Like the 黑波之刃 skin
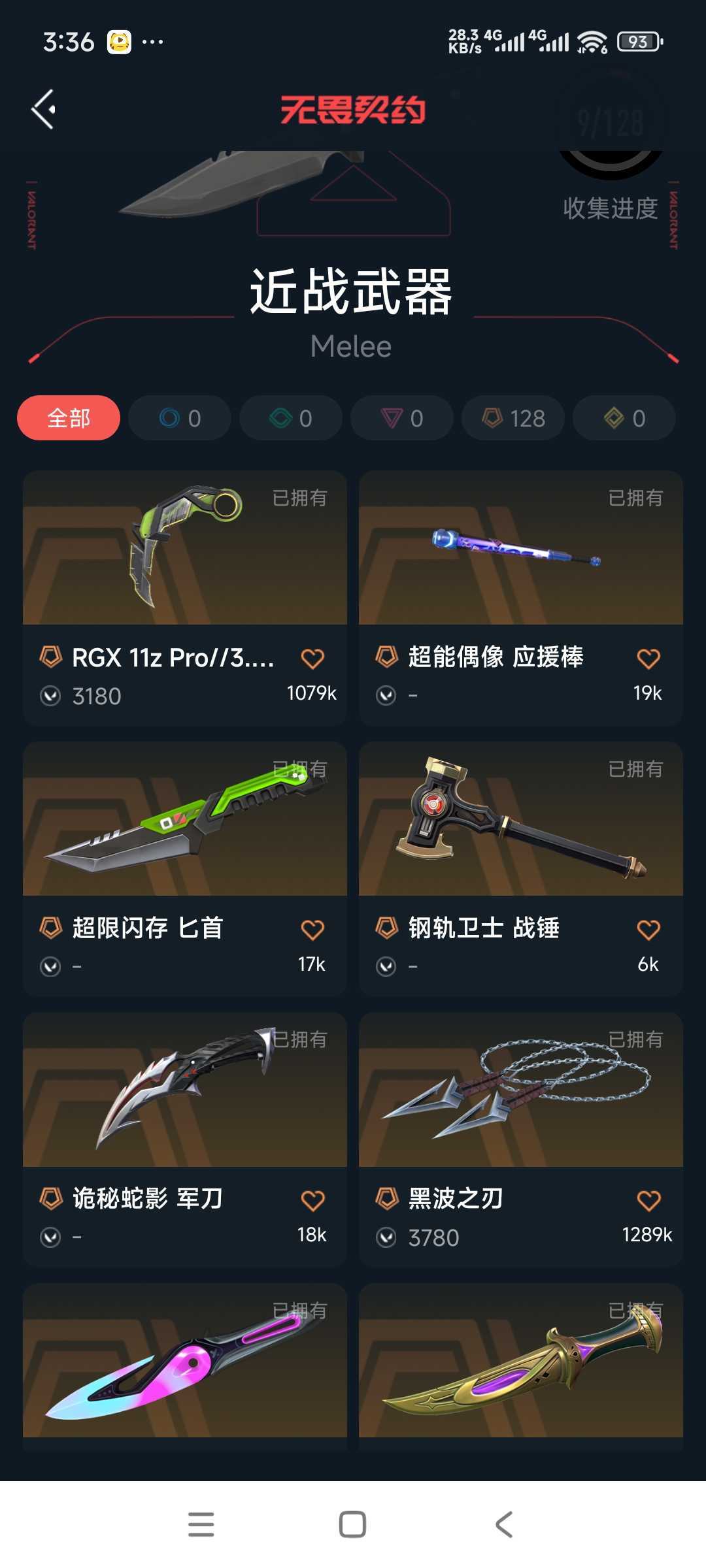The image size is (706, 1568). (648, 1200)
